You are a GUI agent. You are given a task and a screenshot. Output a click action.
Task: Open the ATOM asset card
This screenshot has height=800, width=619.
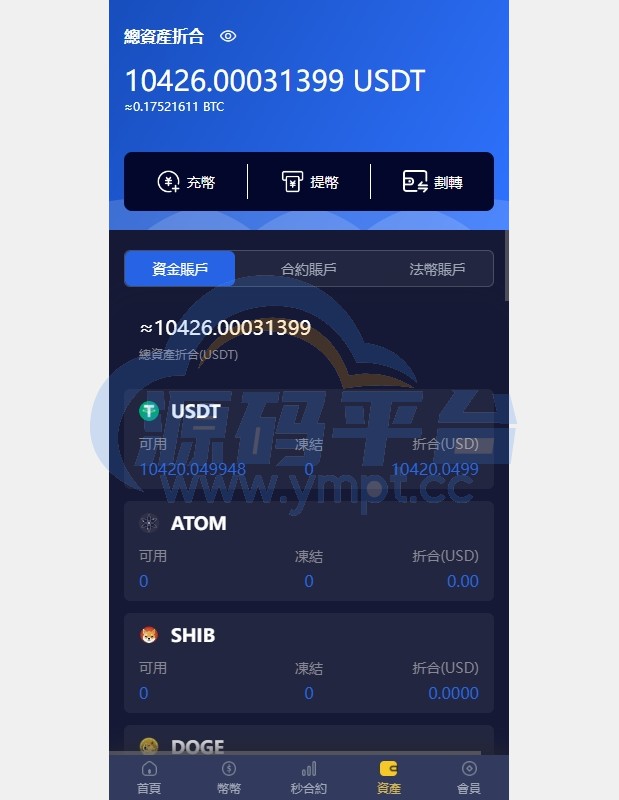tap(308, 551)
